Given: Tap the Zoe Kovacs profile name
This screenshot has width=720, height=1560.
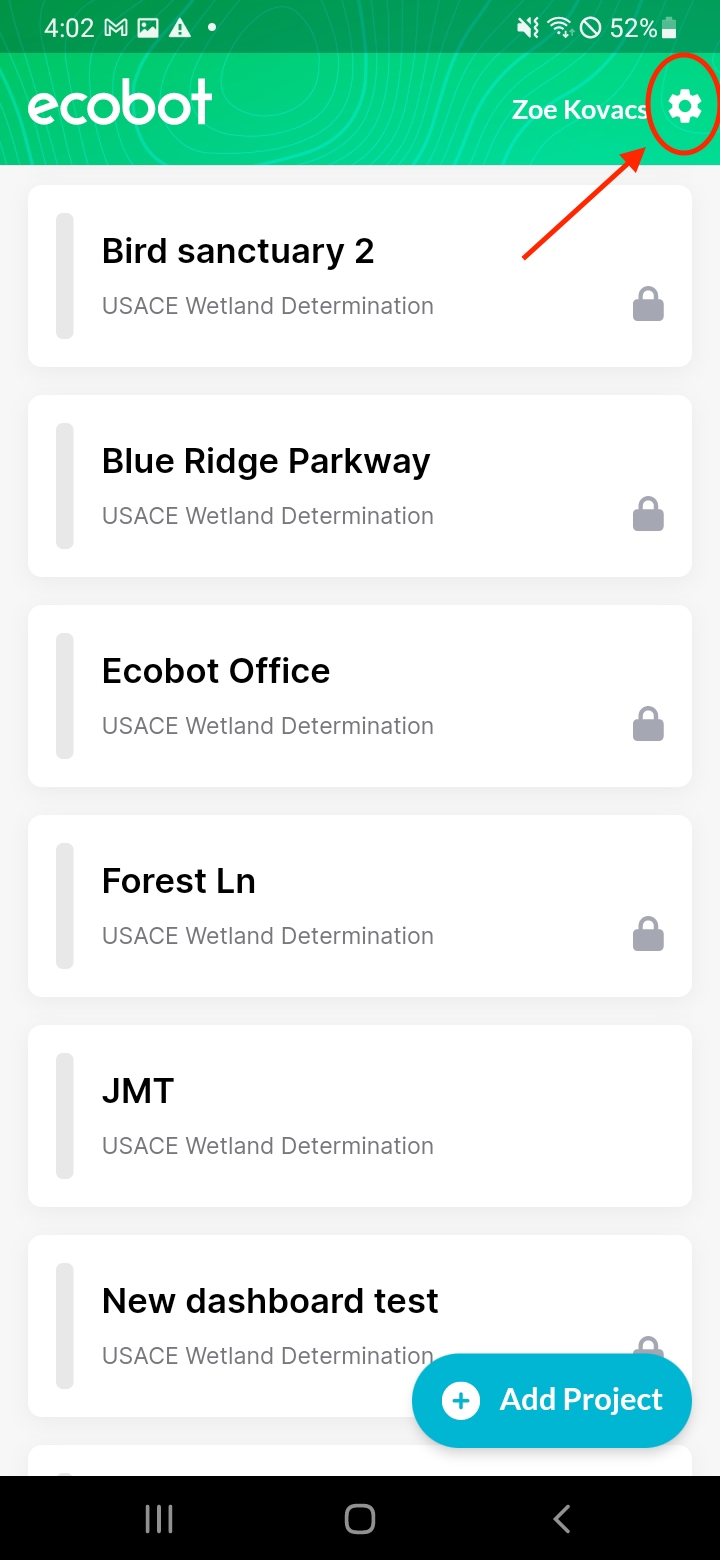Looking at the screenshot, I should click(x=579, y=110).
